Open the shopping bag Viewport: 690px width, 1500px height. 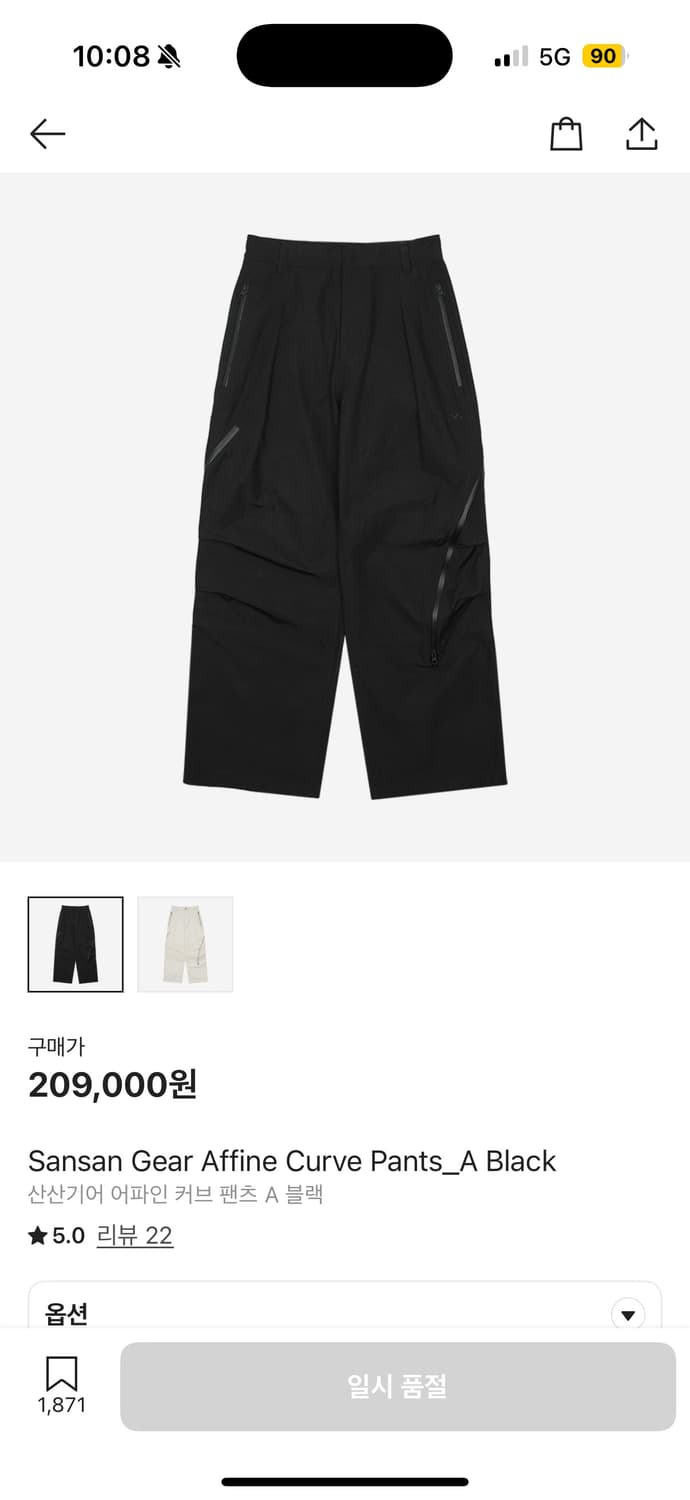coord(566,134)
